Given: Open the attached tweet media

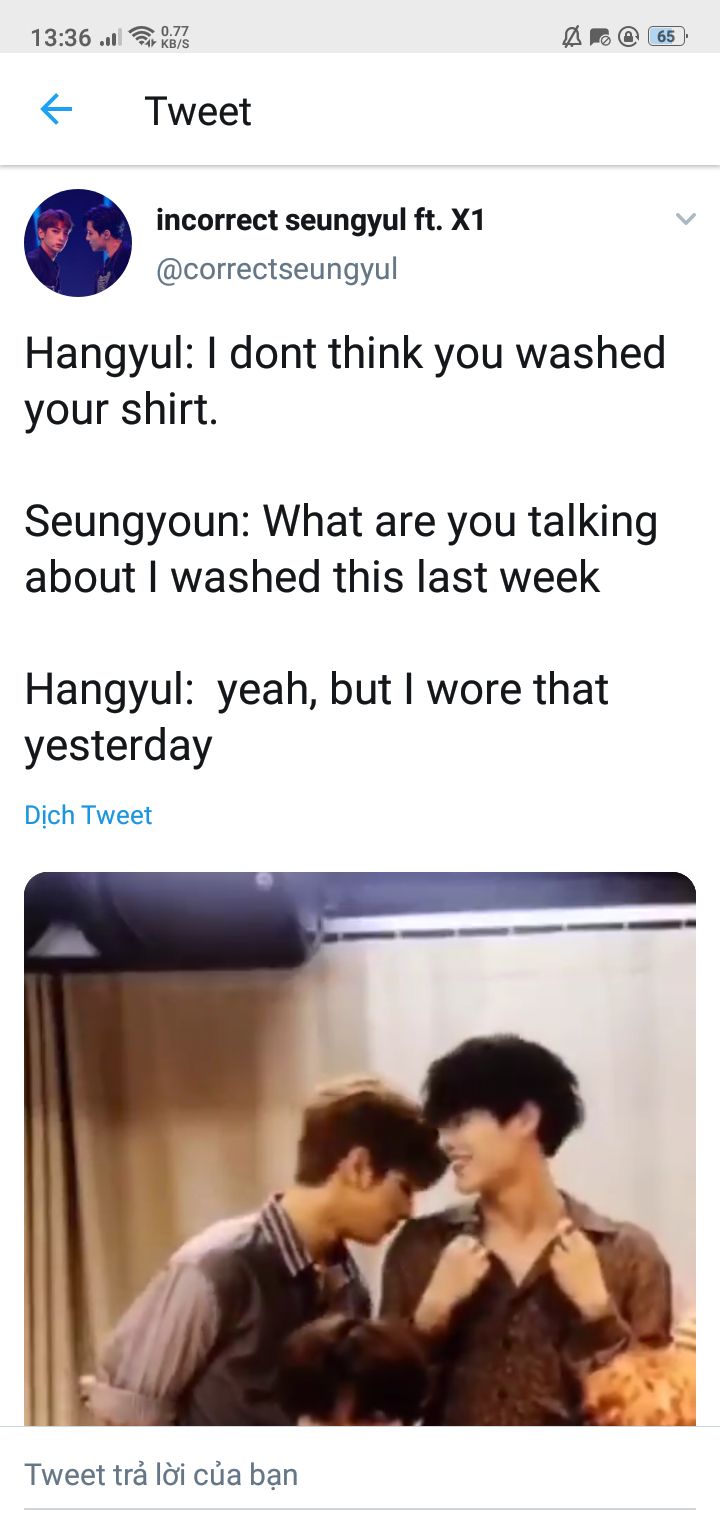Looking at the screenshot, I should pyautogui.click(x=360, y=1148).
